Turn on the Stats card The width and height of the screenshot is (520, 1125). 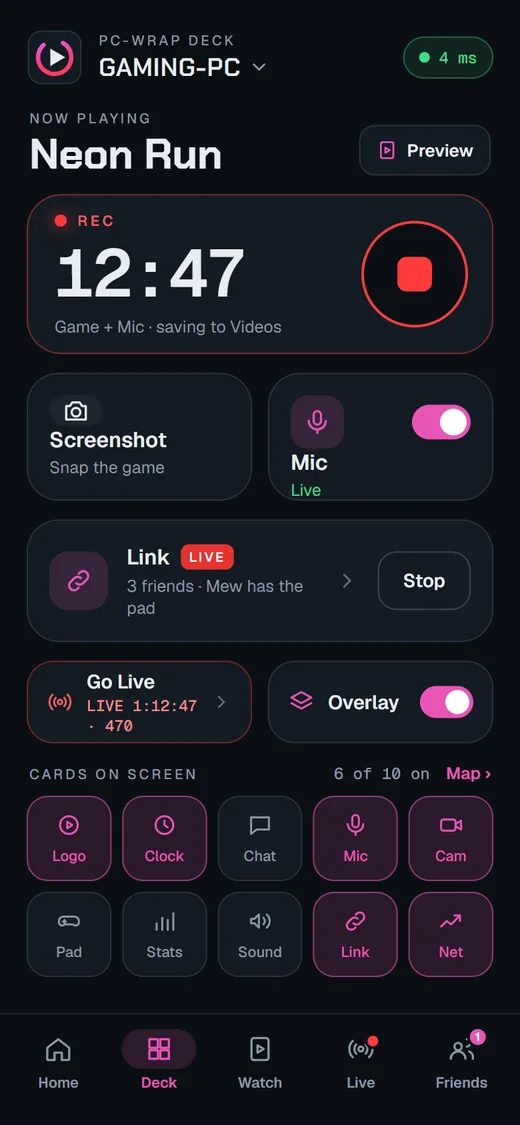coord(164,934)
